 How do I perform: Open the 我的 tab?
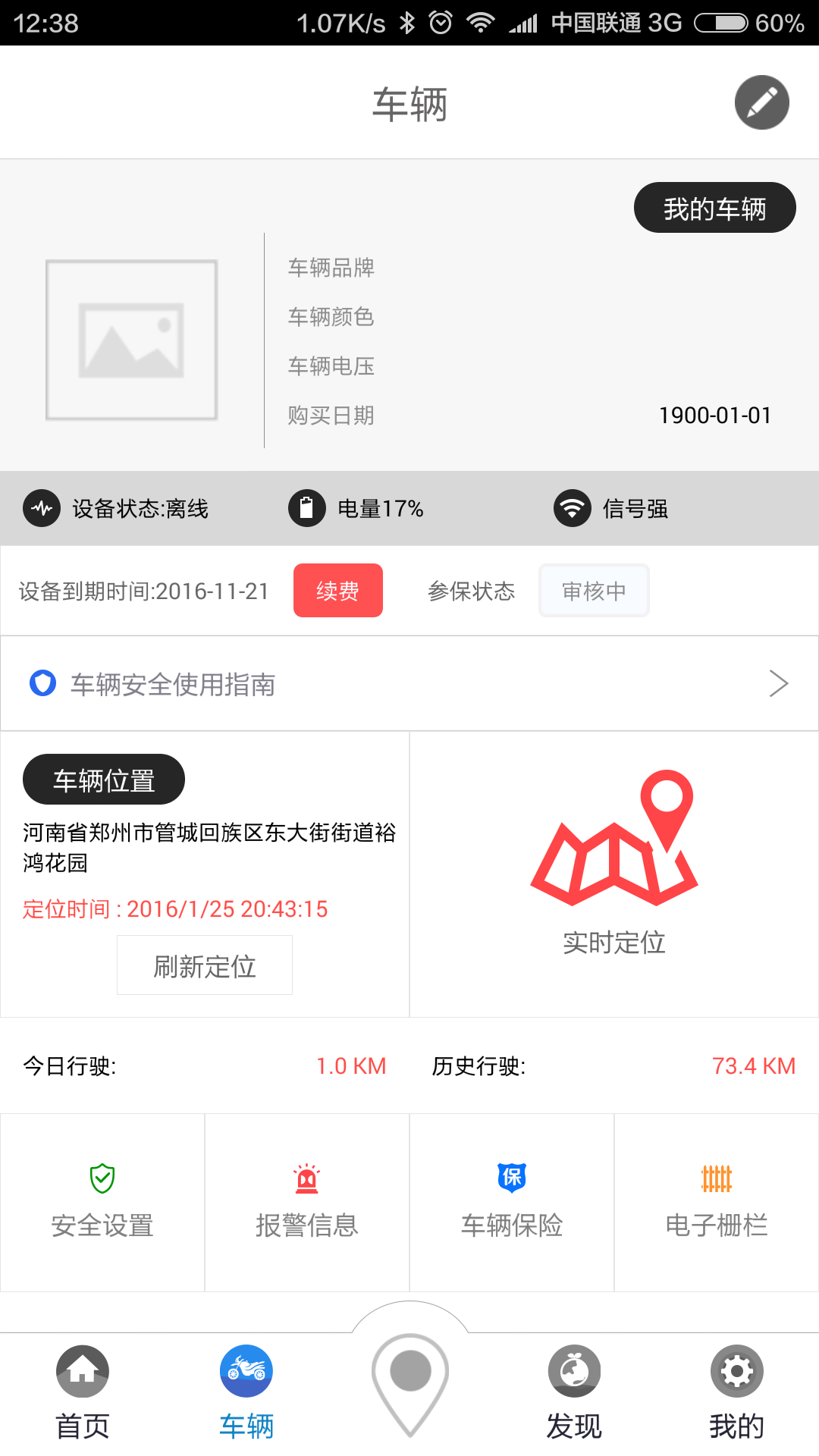pyautogui.click(x=736, y=1392)
